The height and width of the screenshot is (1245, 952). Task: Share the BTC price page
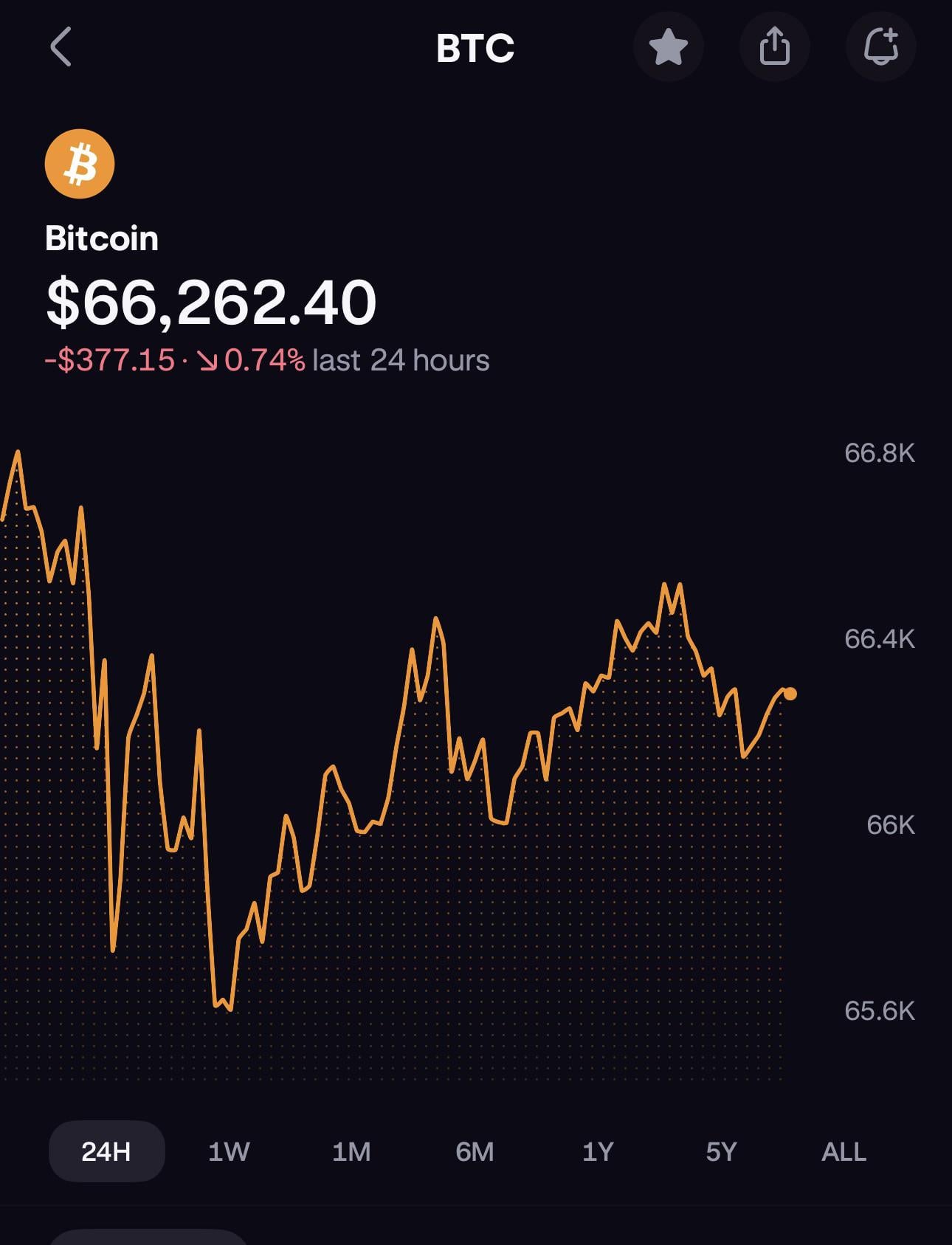coord(774,47)
